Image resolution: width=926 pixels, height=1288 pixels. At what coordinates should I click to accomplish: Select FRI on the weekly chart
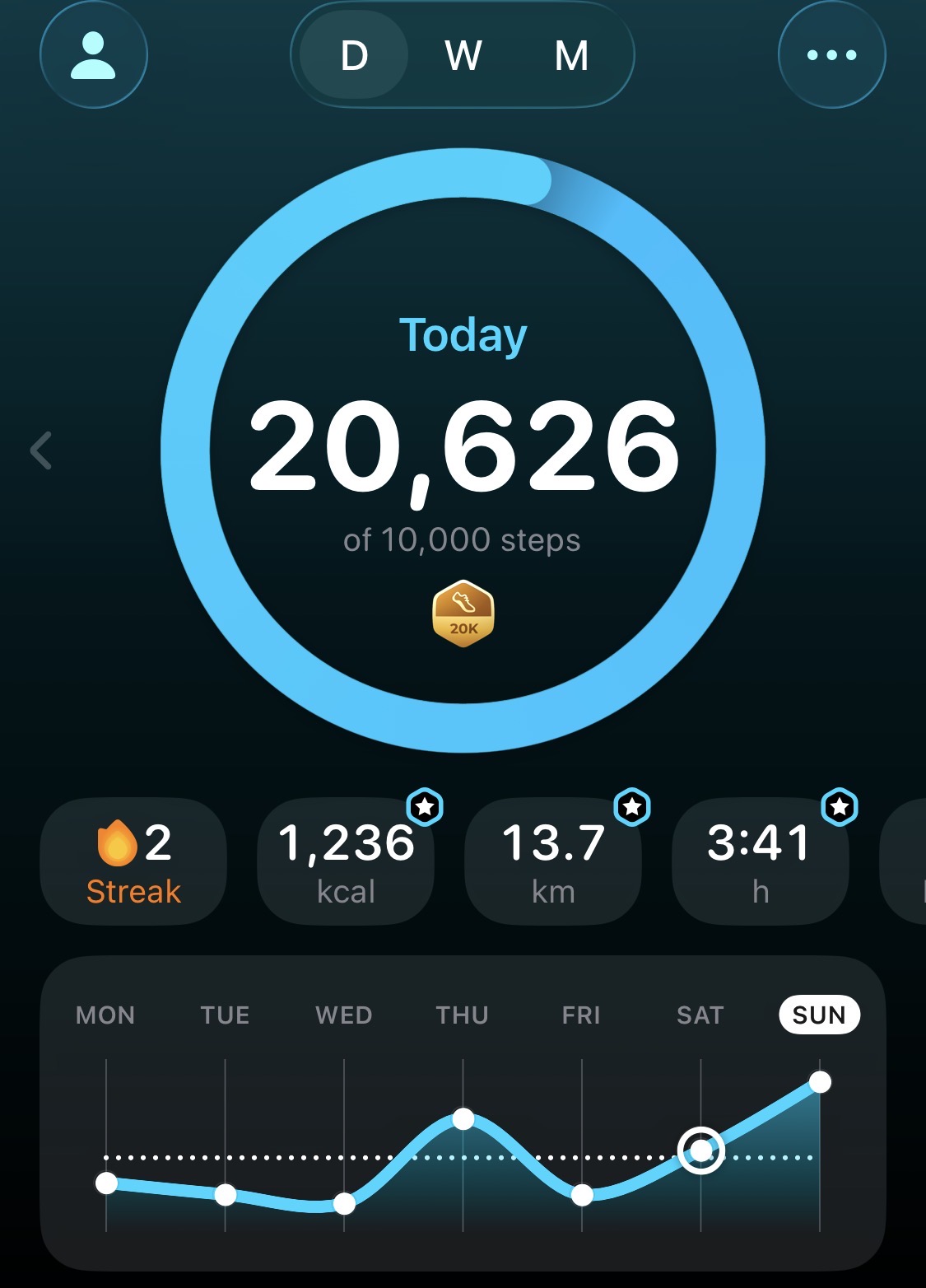[x=581, y=1015]
